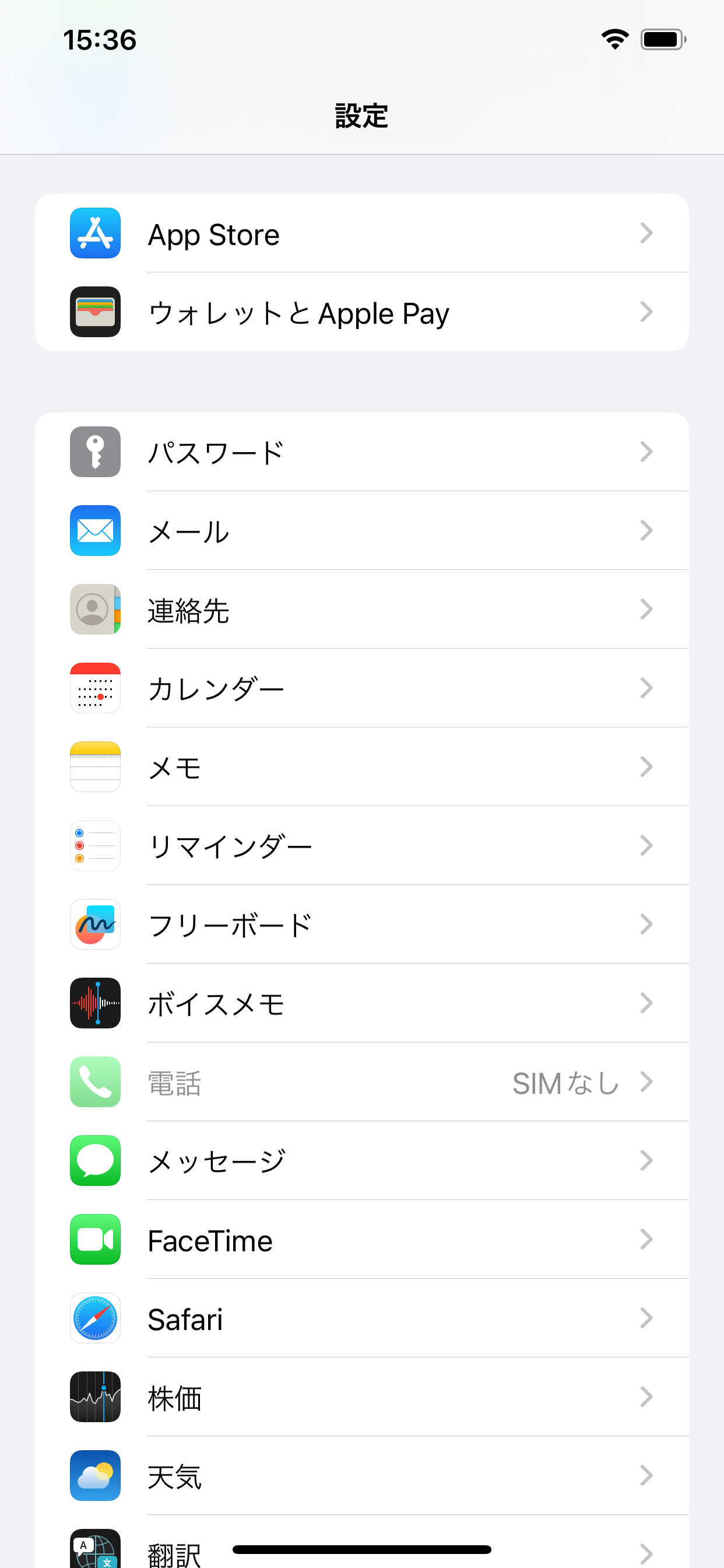
Task: Open the メール envelope icon
Action: click(95, 531)
